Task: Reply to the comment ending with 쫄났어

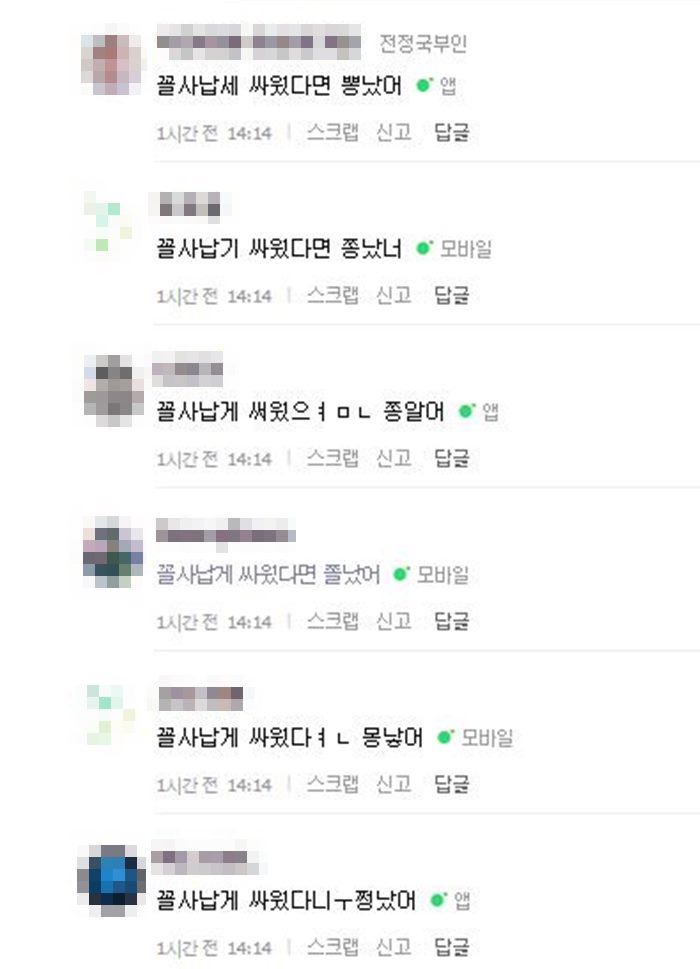Action: [451, 622]
